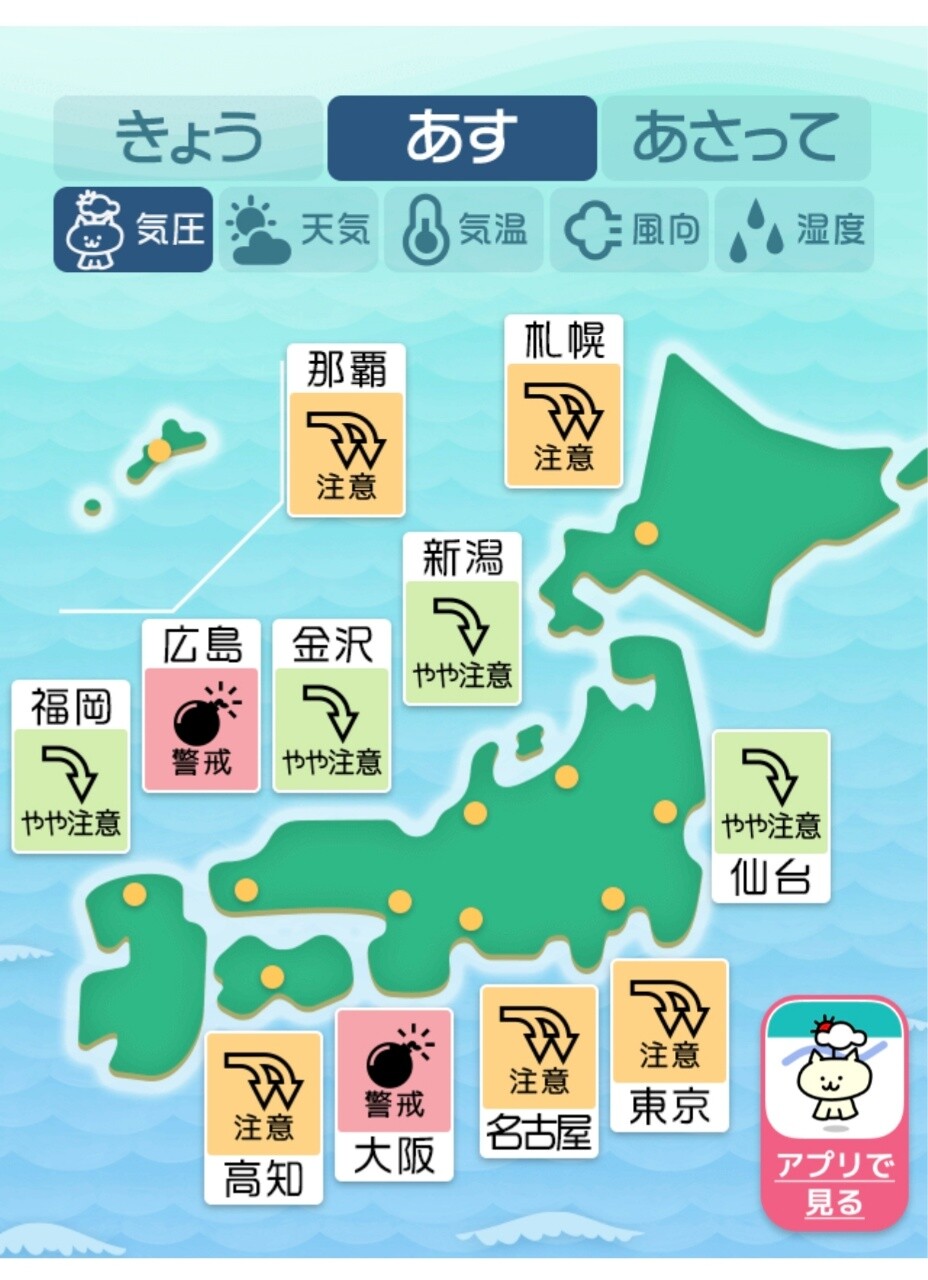928x1280 pixels.
Task: Open the 福岡 forecast card
Action: coord(71,767)
